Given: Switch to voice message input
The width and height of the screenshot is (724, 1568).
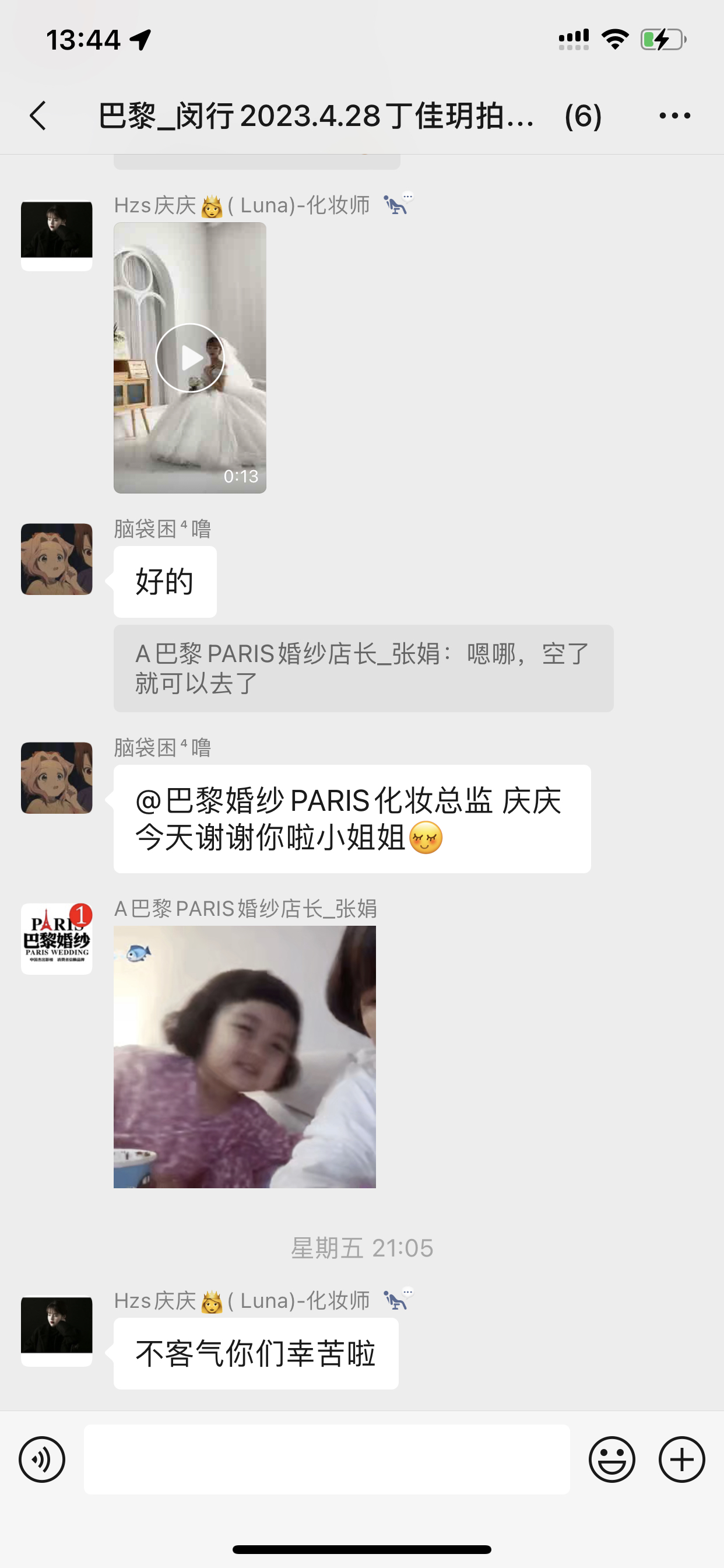Looking at the screenshot, I should pyautogui.click(x=42, y=1459).
